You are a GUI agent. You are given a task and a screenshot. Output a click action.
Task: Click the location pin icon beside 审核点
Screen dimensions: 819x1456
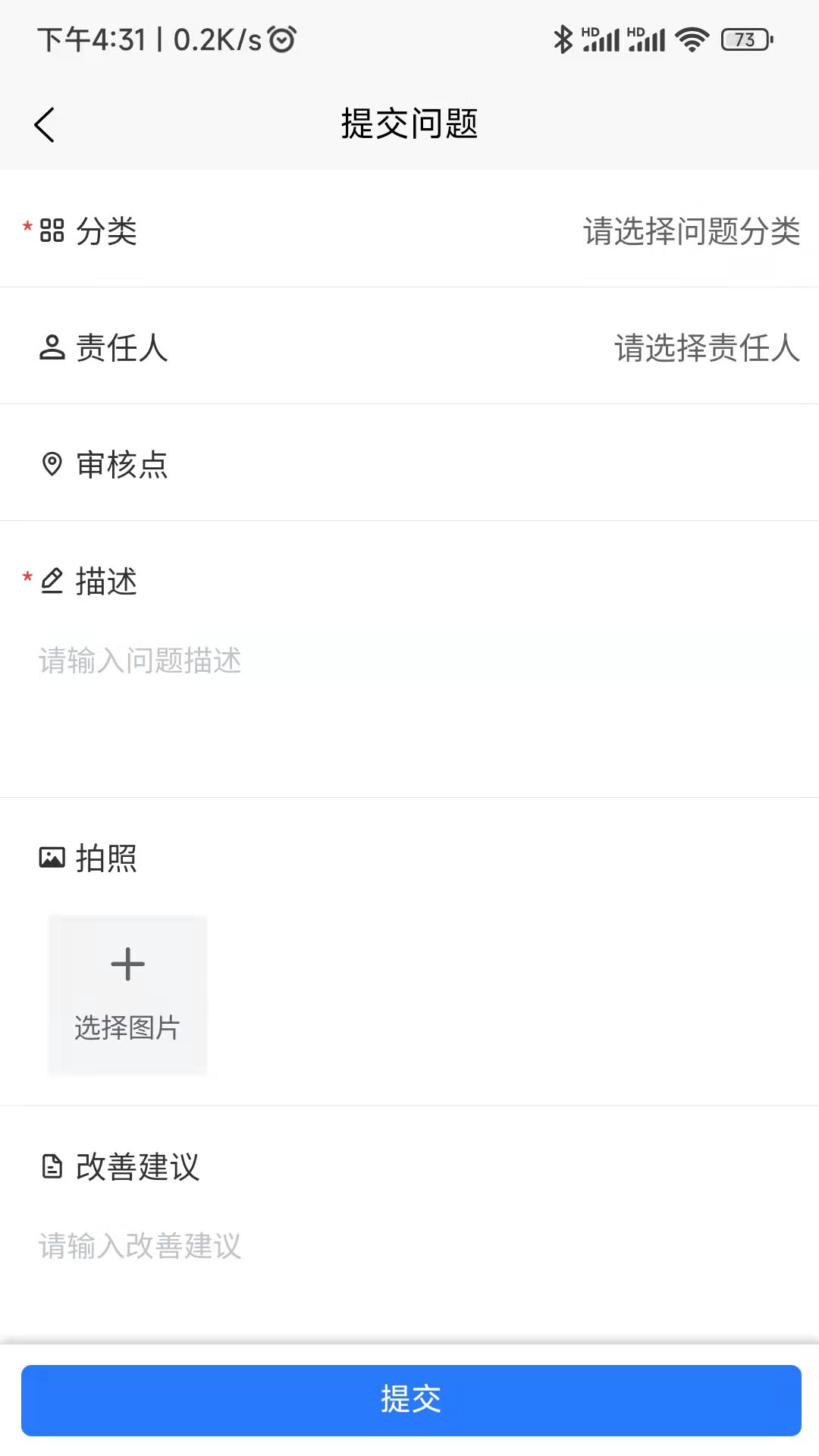pyautogui.click(x=51, y=465)
